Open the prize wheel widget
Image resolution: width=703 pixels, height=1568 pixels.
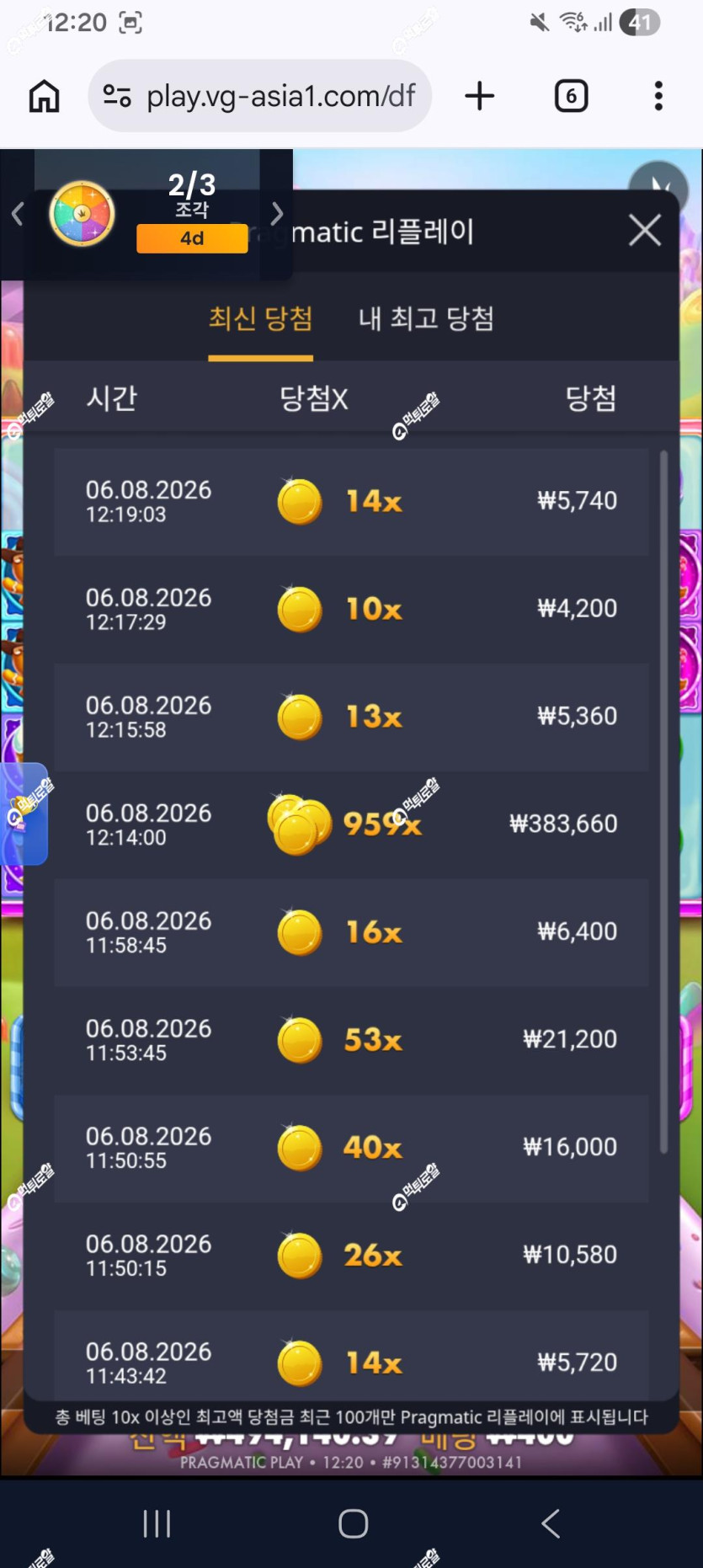[82, 214]
